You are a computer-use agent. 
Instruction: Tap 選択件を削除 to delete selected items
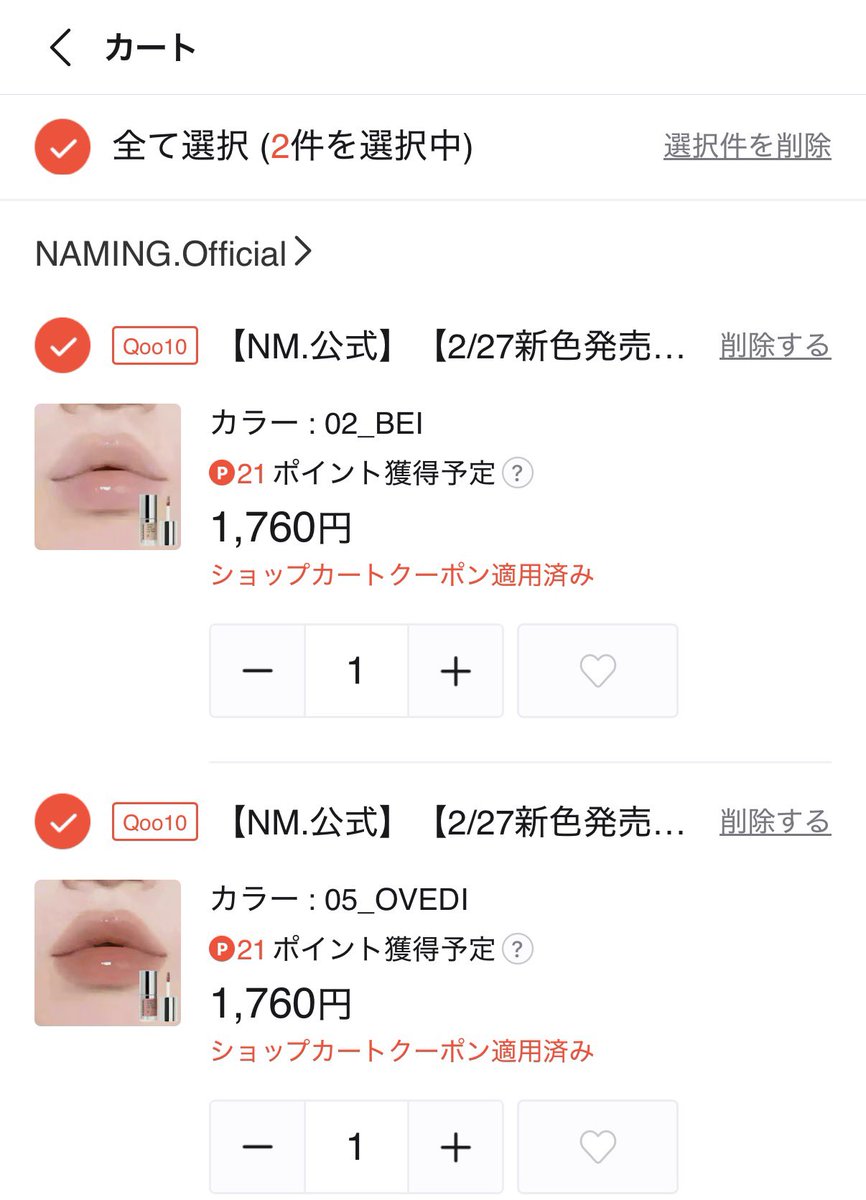click(x=745, y=146)
